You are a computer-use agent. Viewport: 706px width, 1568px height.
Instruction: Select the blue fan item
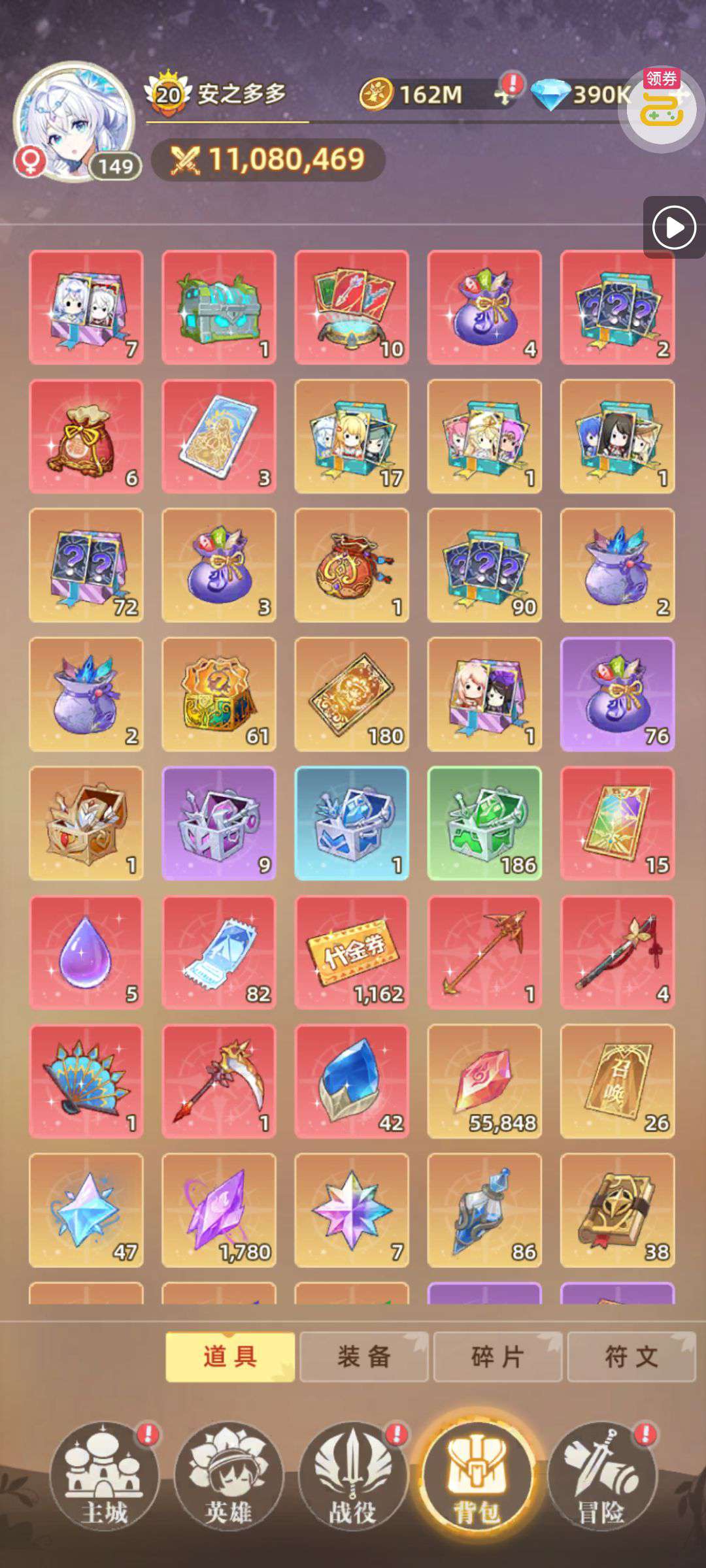[x=86, y=1081]
